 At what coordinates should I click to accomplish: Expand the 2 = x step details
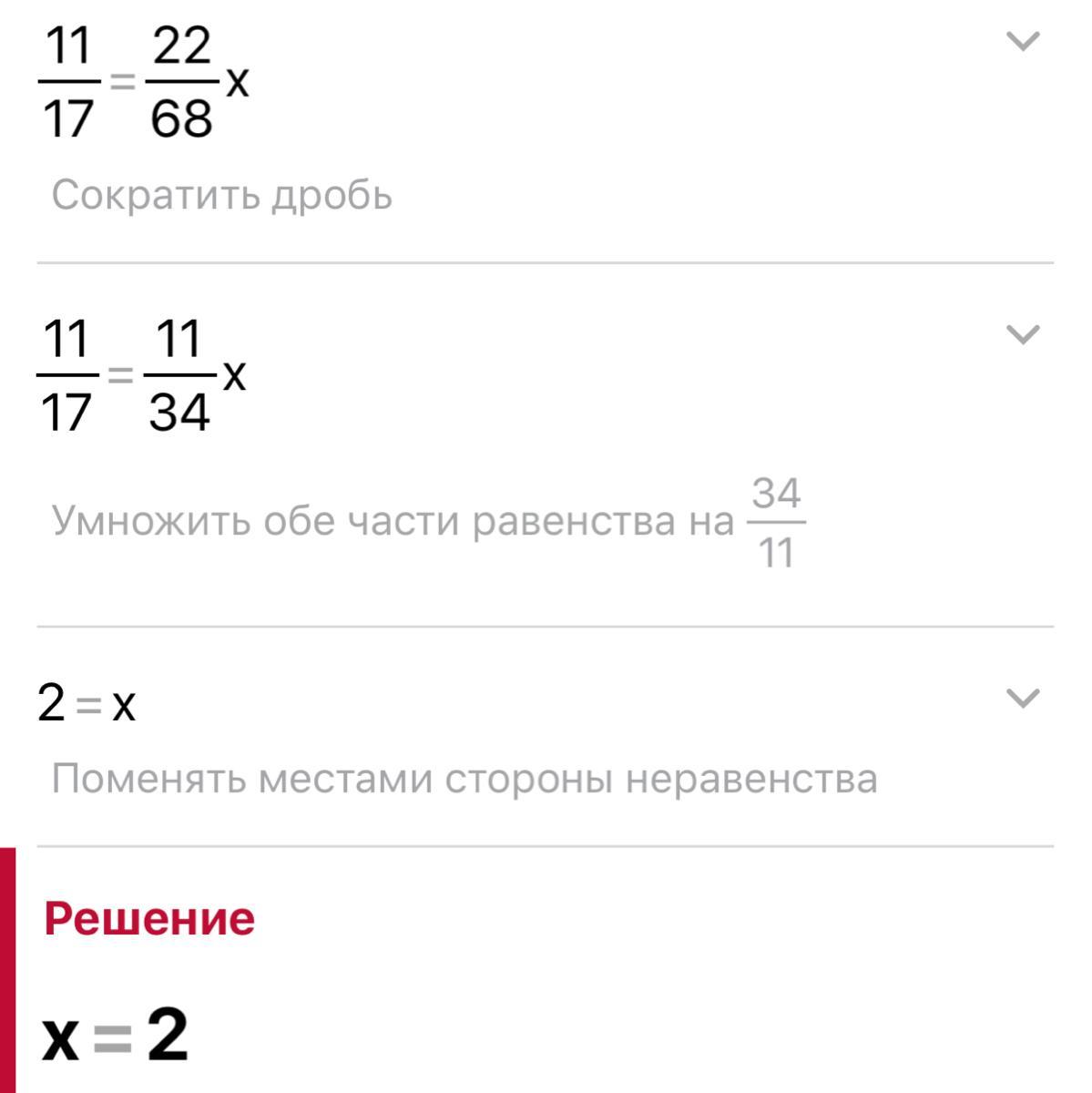(x=1022, y=698)
